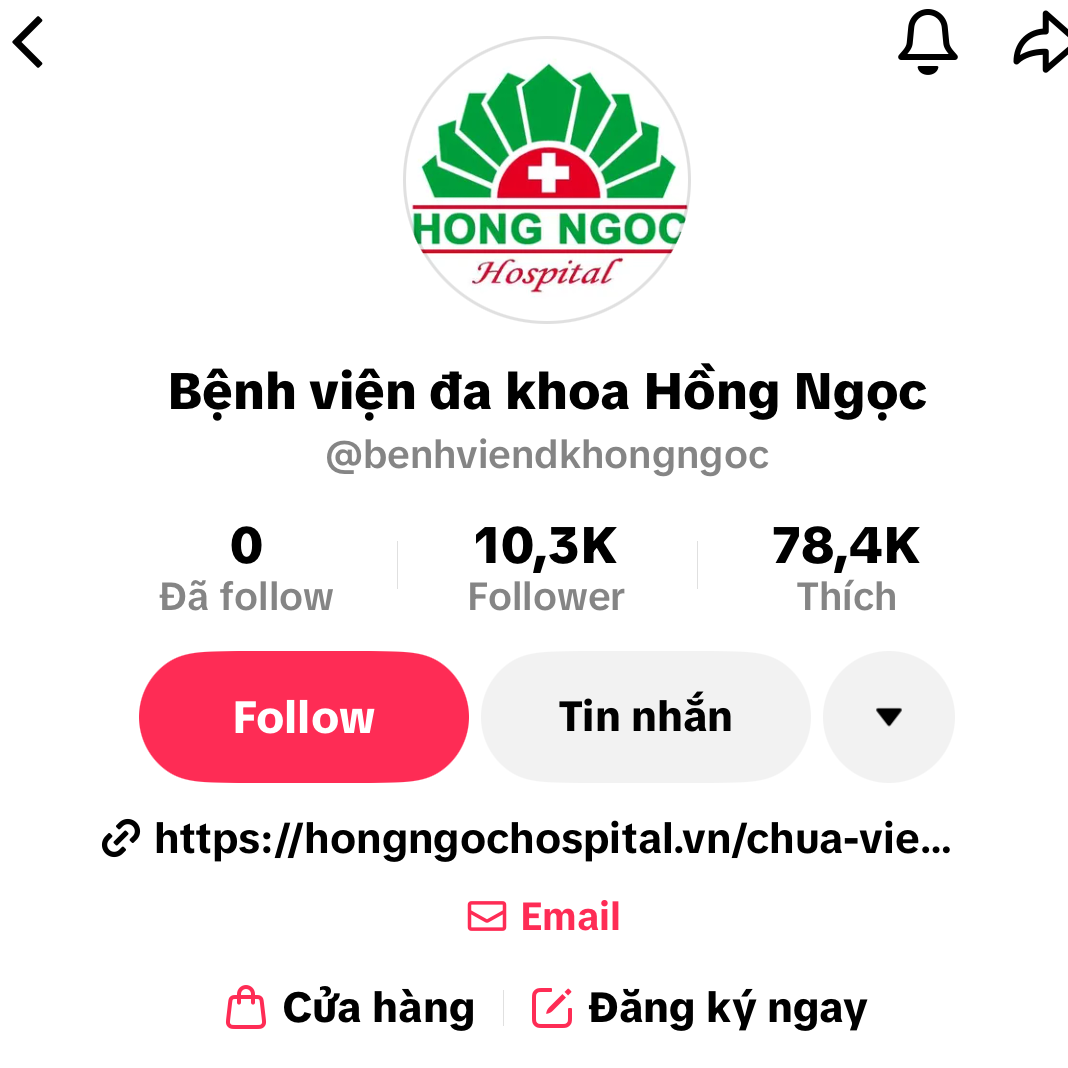Viewport: 1068px width, 1068px height.
Task: Follow Bệnh viện đa khoa Hồng Ngọc
Action: [303, 717]
